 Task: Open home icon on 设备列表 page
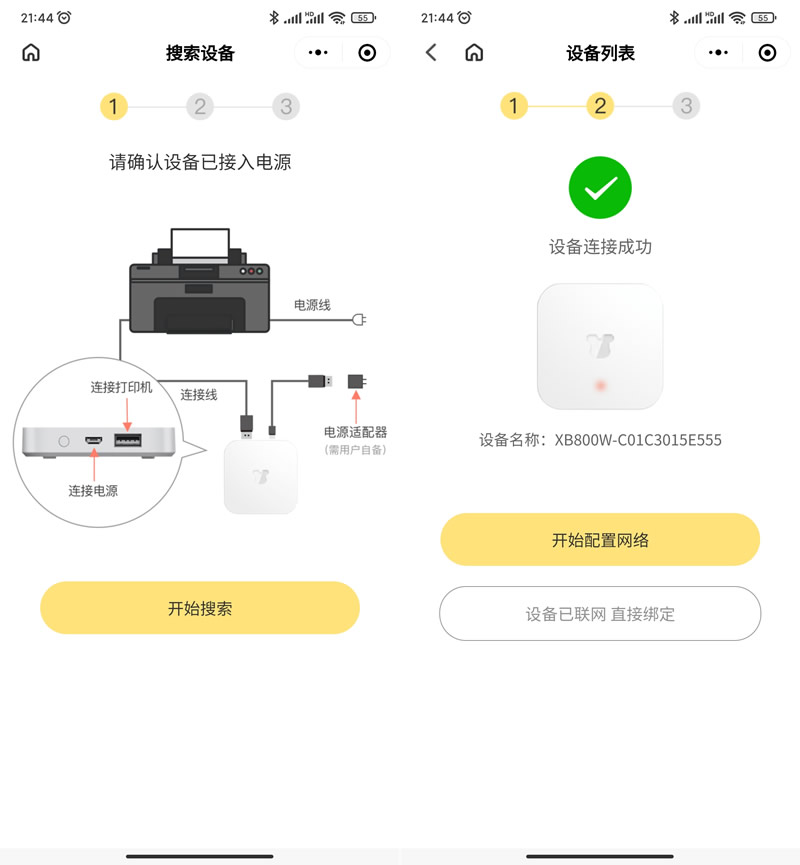click(474, 53)
